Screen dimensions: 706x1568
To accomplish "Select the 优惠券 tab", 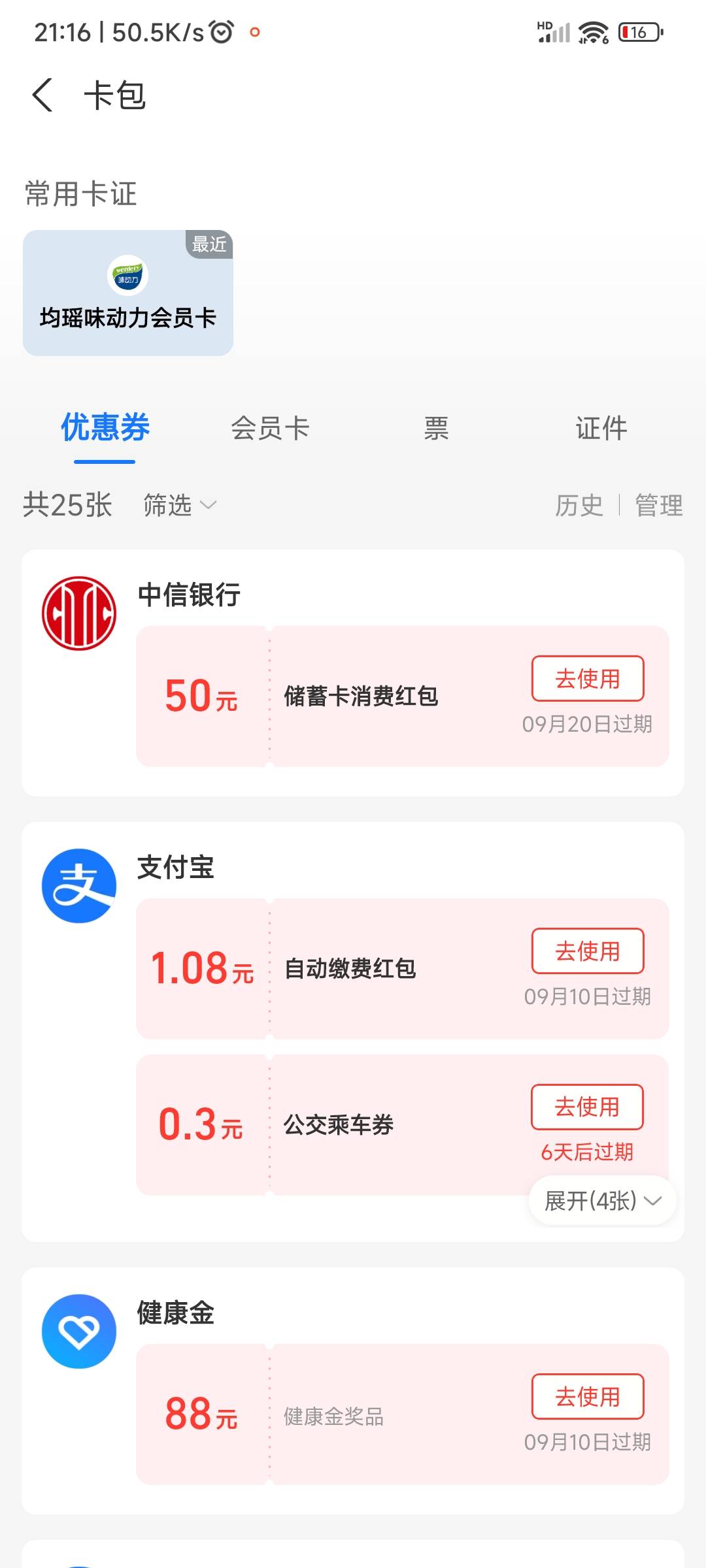I will click(105, 429).
